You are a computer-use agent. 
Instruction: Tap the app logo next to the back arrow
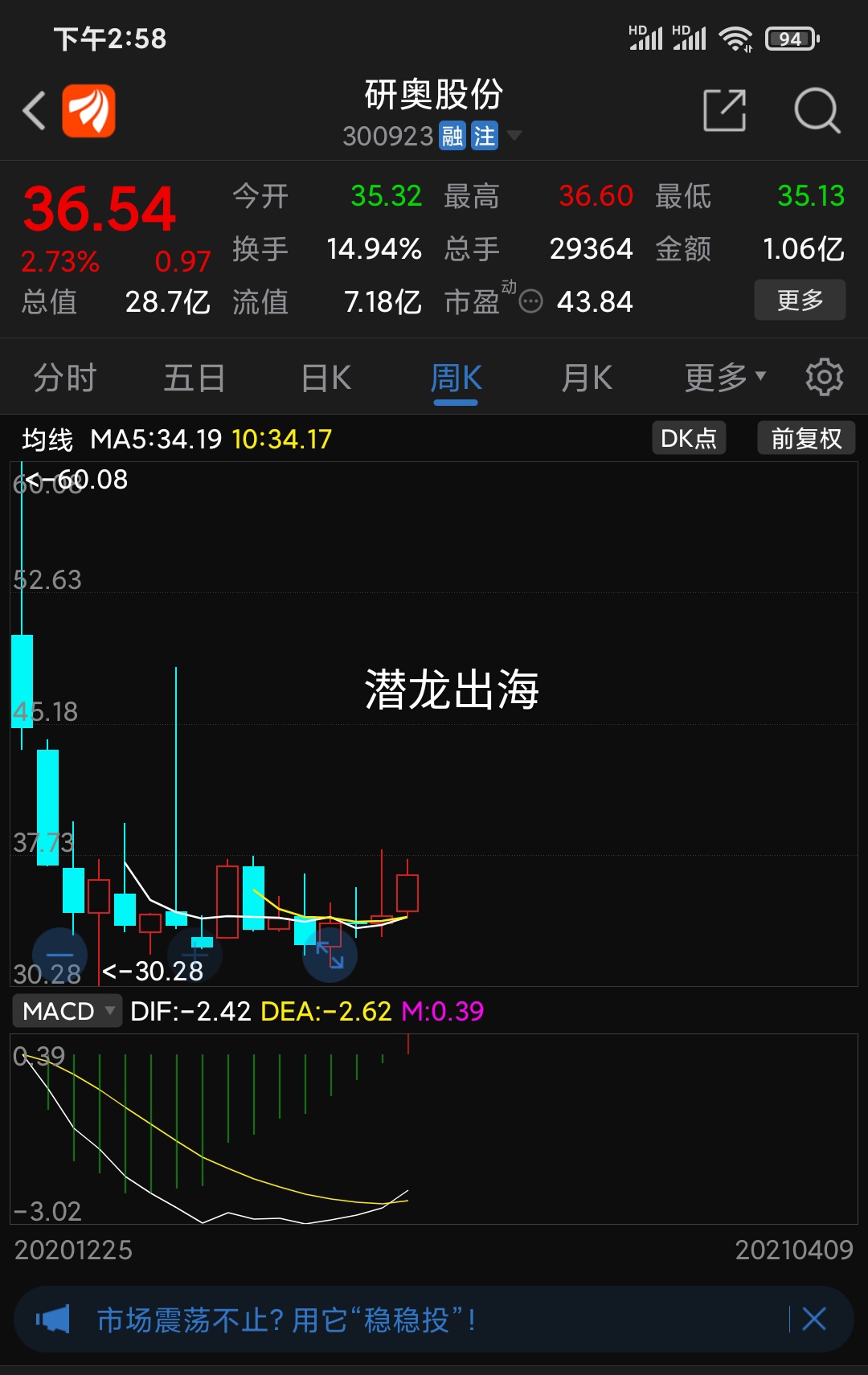point(91,110)
